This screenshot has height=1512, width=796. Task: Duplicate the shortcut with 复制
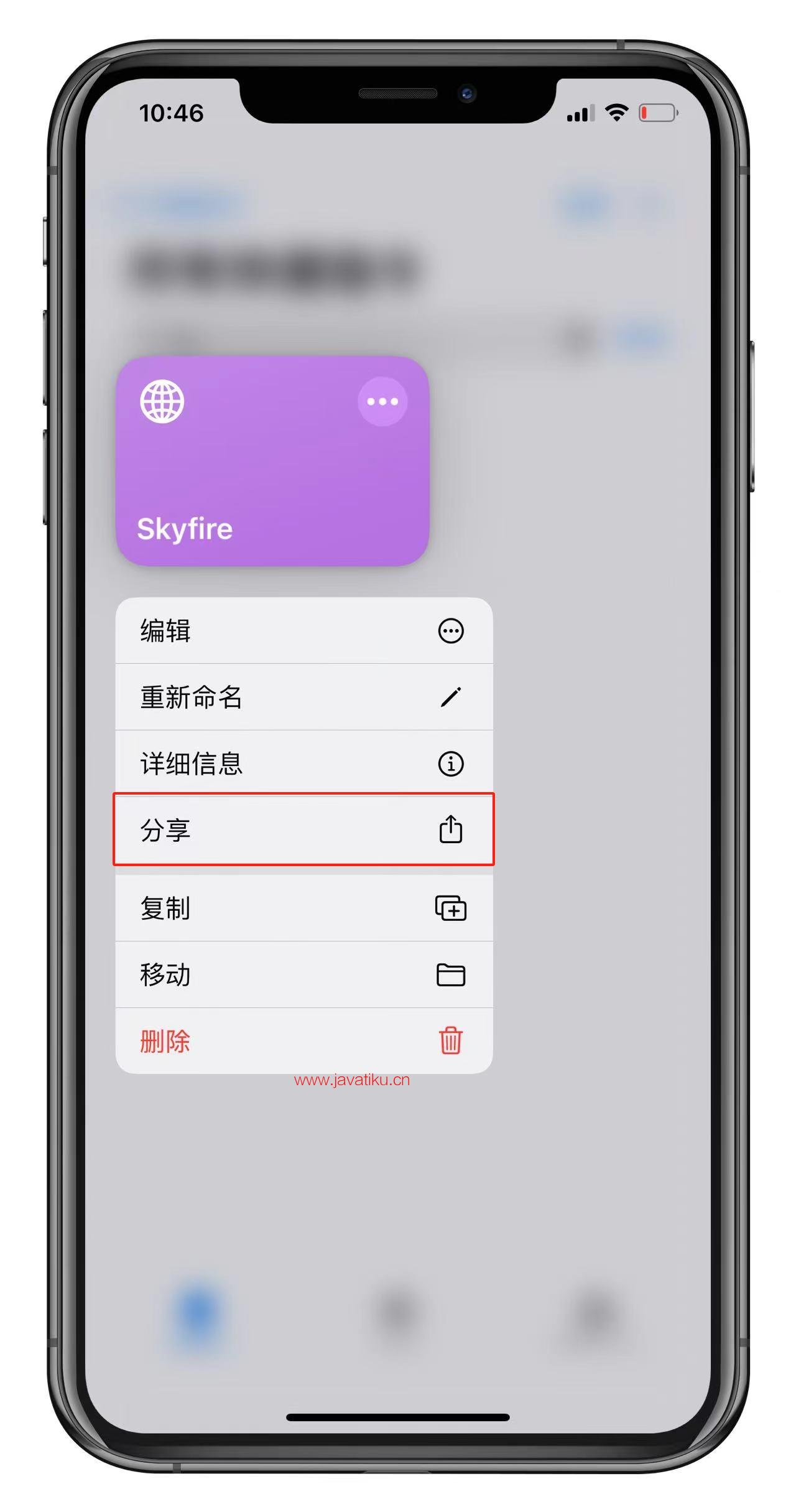pyautogui.click(x=303, y=908)
